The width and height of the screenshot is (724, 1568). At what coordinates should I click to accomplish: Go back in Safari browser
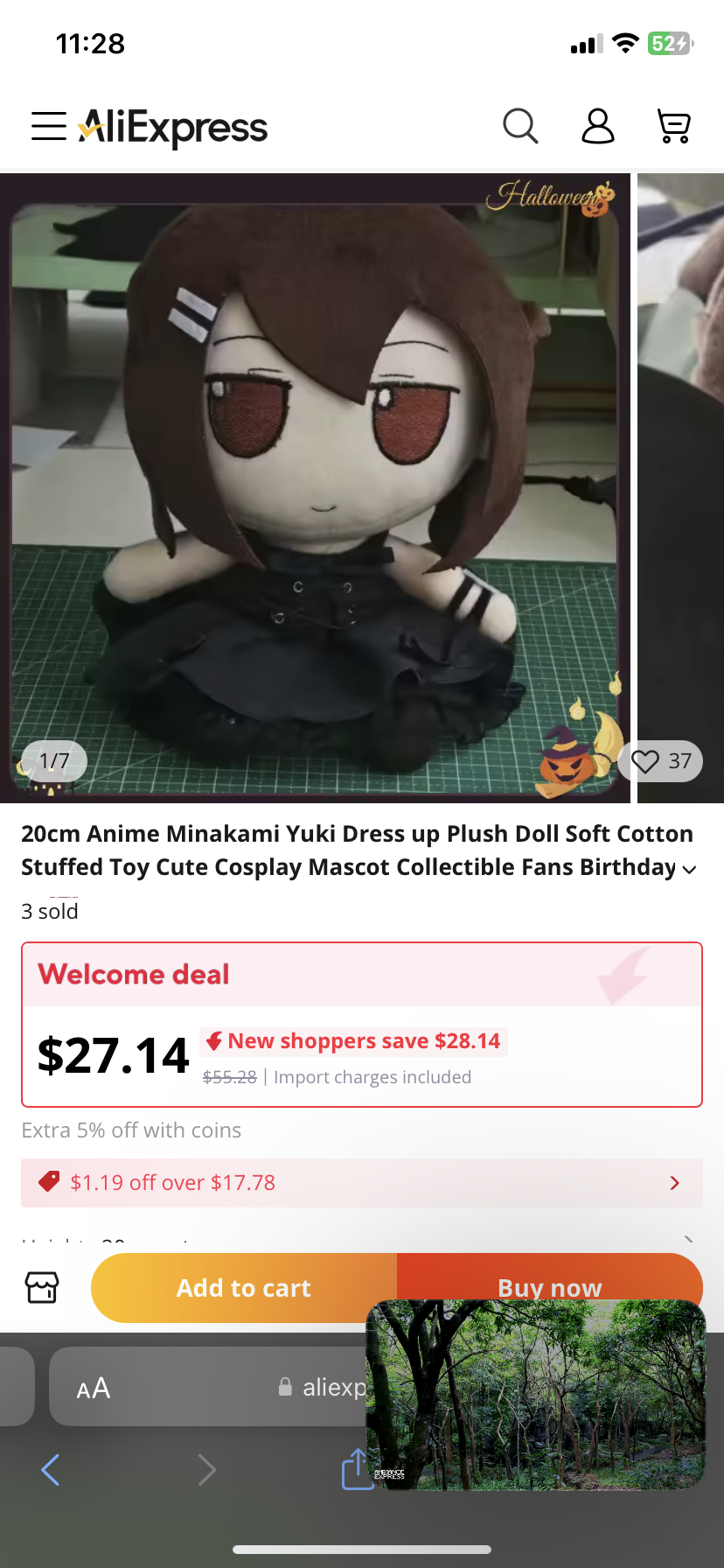click(x=51, y=1470)
